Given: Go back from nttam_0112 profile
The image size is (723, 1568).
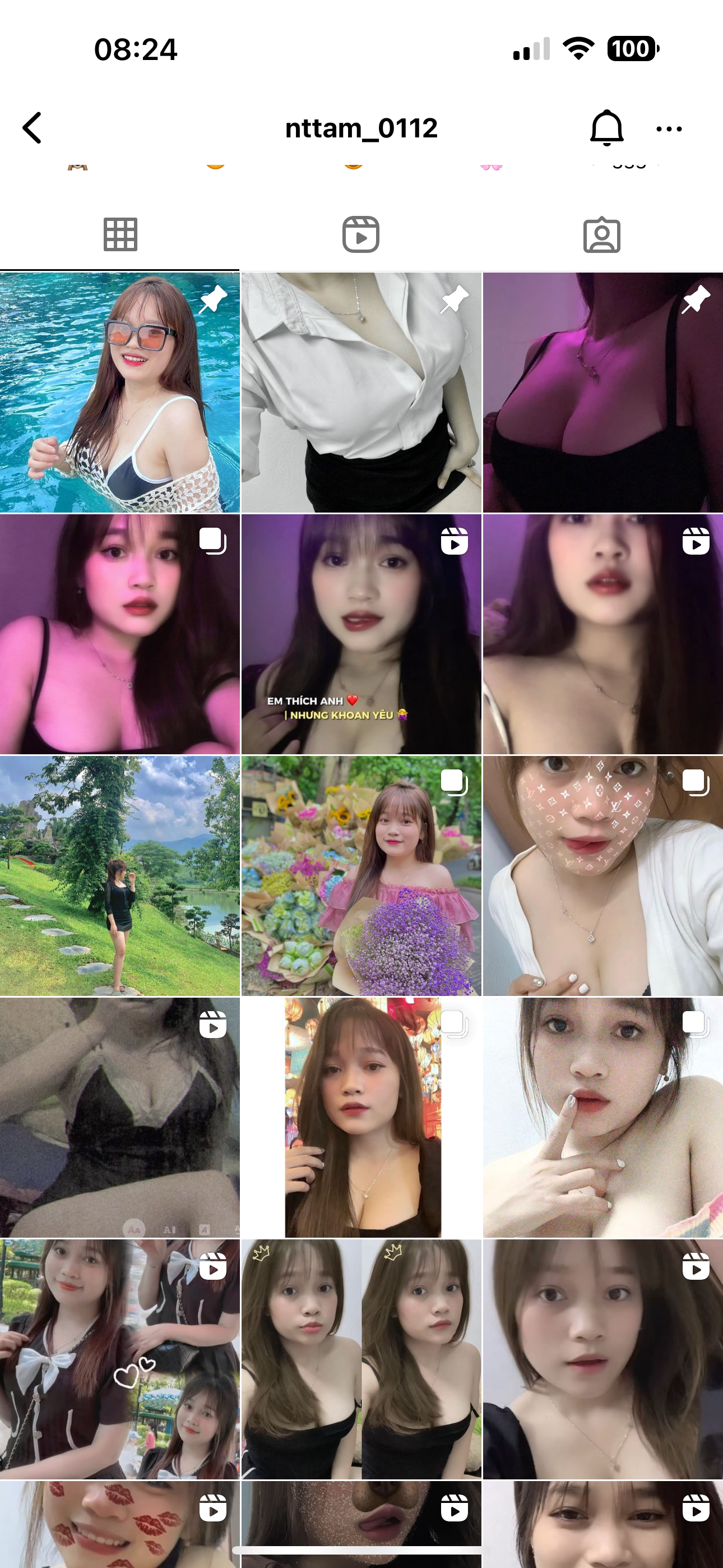Looking at the screenshot, I should 31,128.
